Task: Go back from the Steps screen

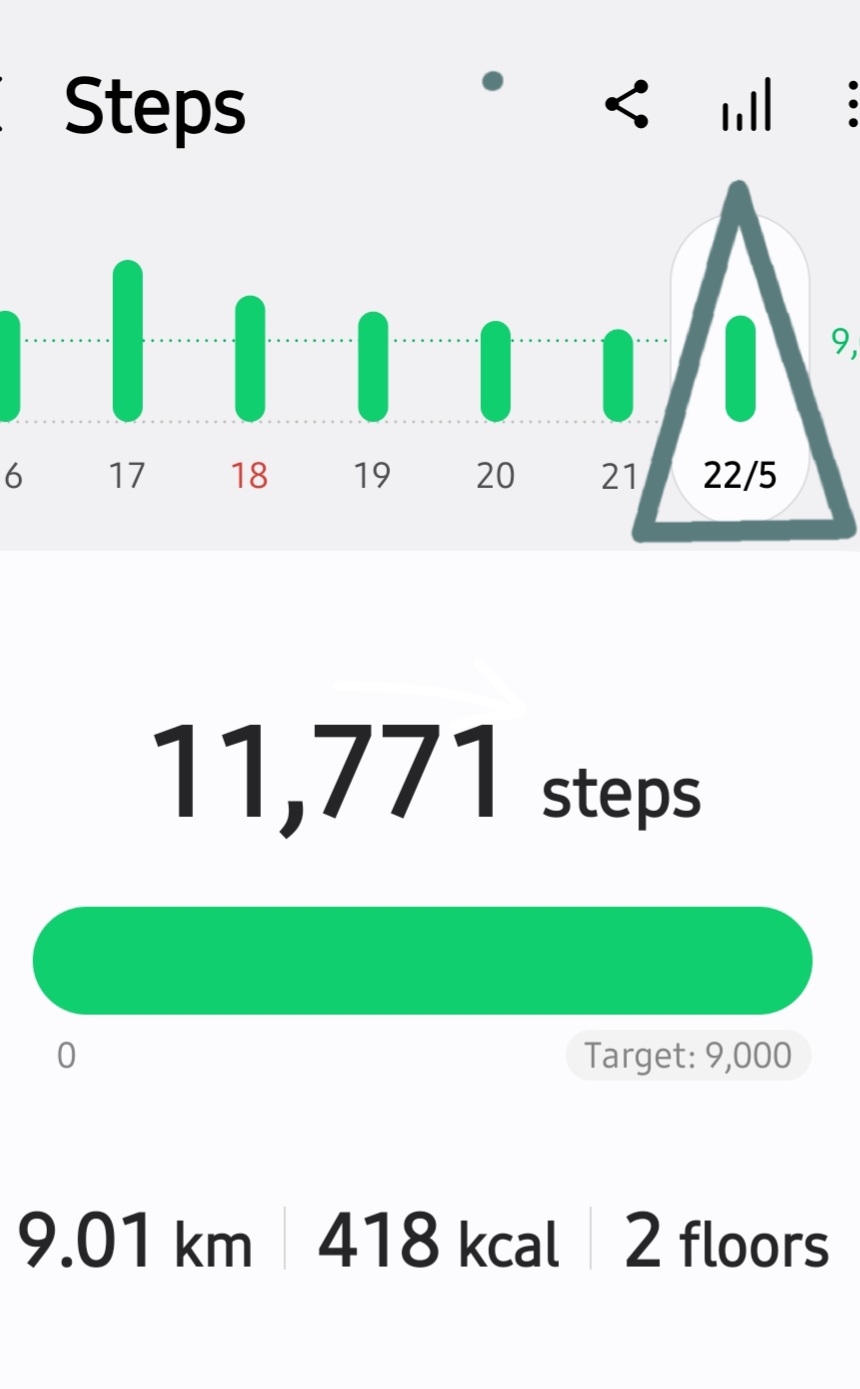Action: 2,105
